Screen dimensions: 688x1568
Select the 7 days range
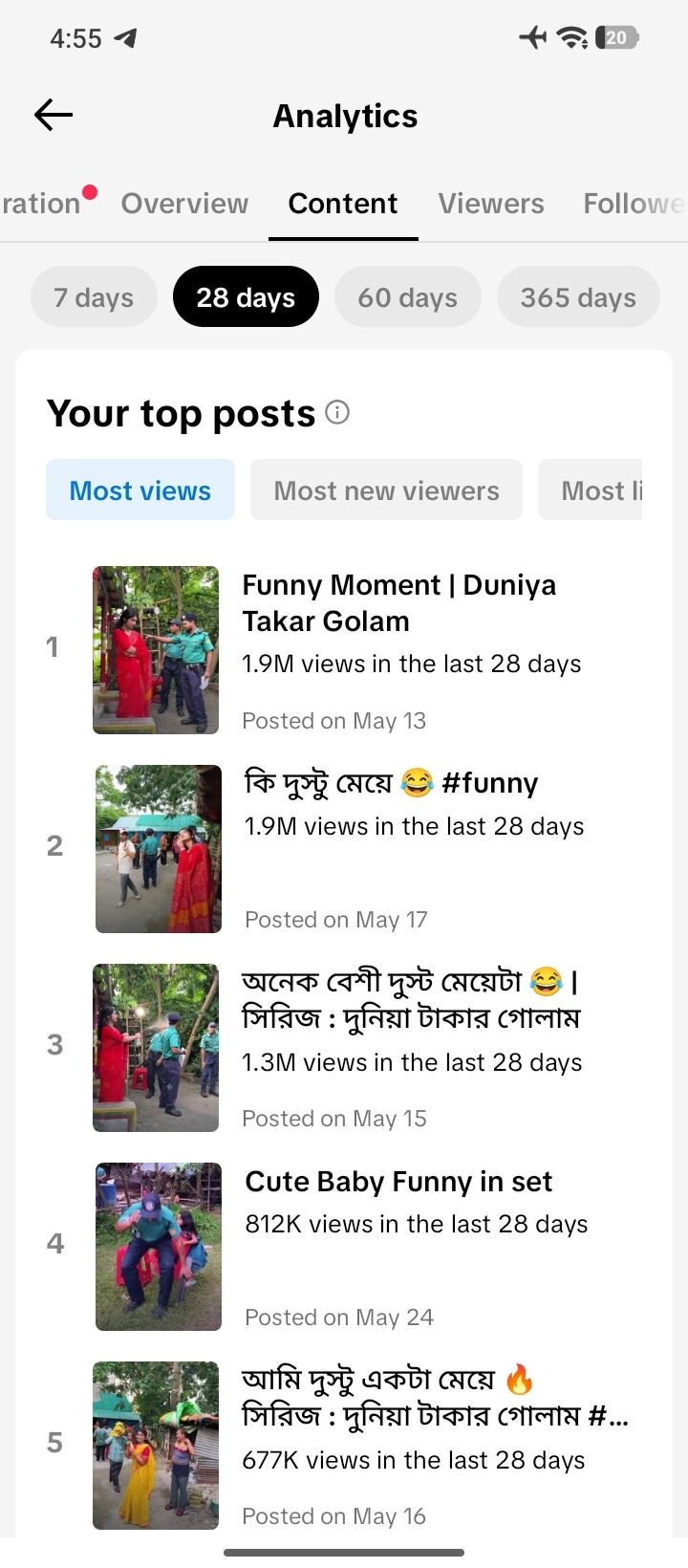coord(94,297)
